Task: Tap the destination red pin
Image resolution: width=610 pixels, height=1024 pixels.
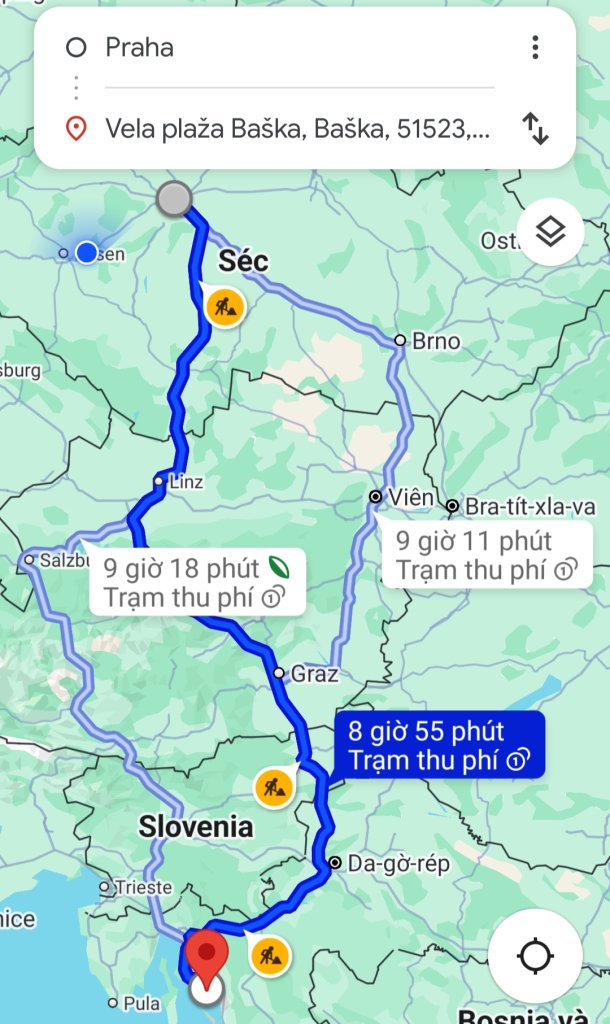Action: coord(208,958)
